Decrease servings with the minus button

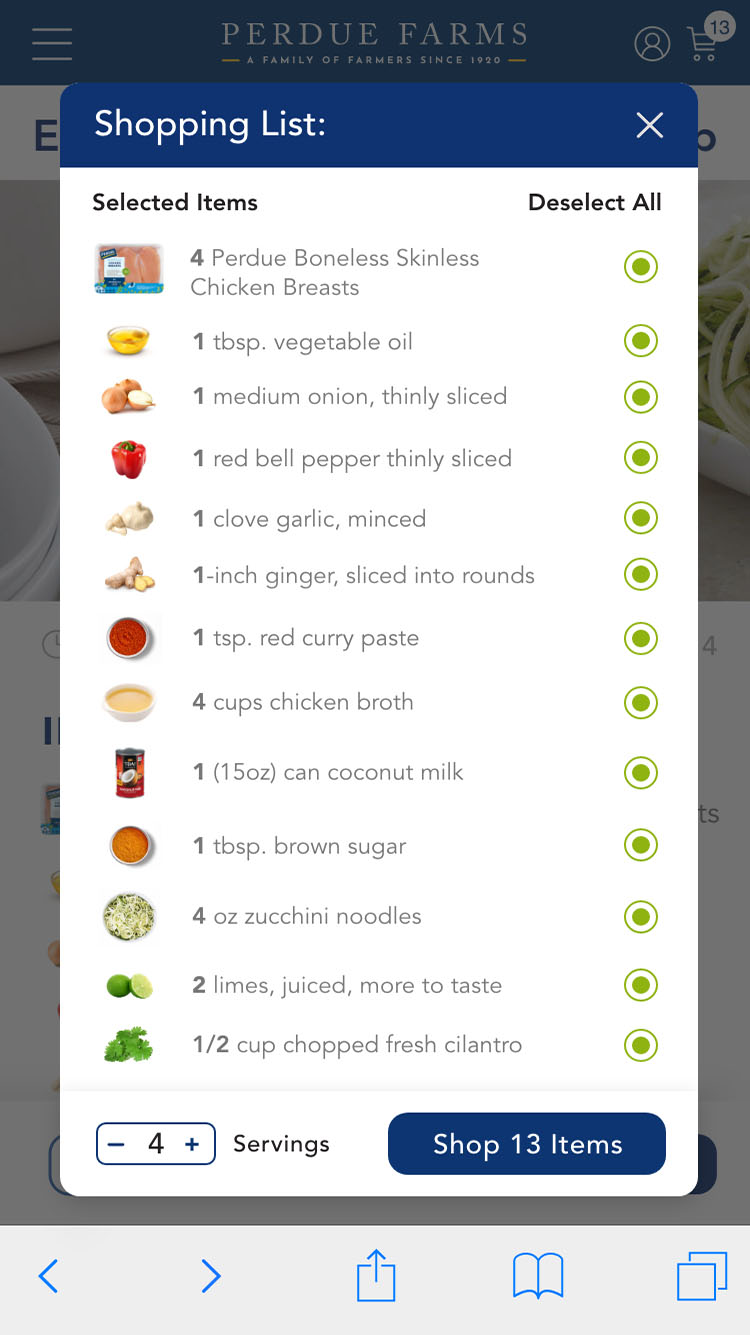tap(117, 1144)
